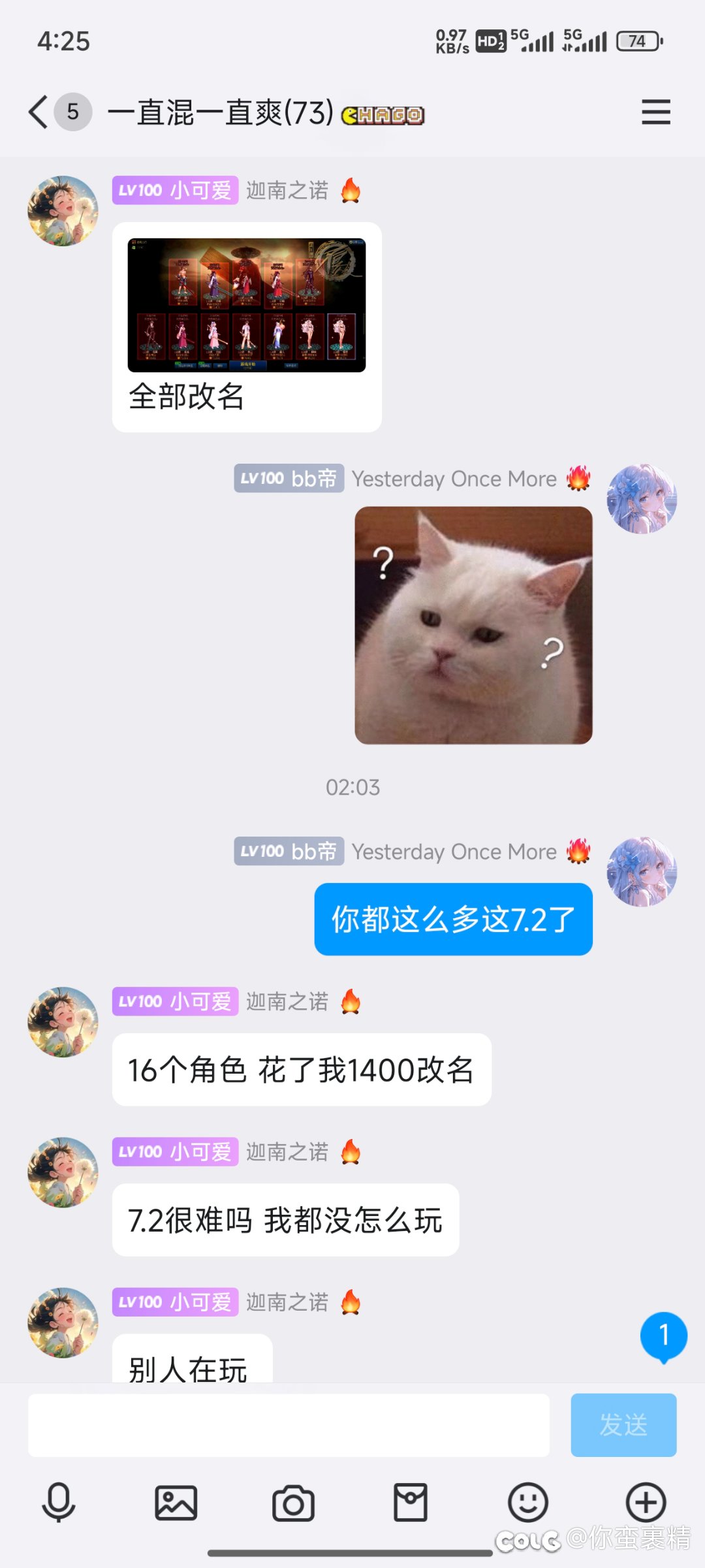Record a voice message with microphone
The height and width of the screenshot is (1568, 705).
coord(59,1502)
